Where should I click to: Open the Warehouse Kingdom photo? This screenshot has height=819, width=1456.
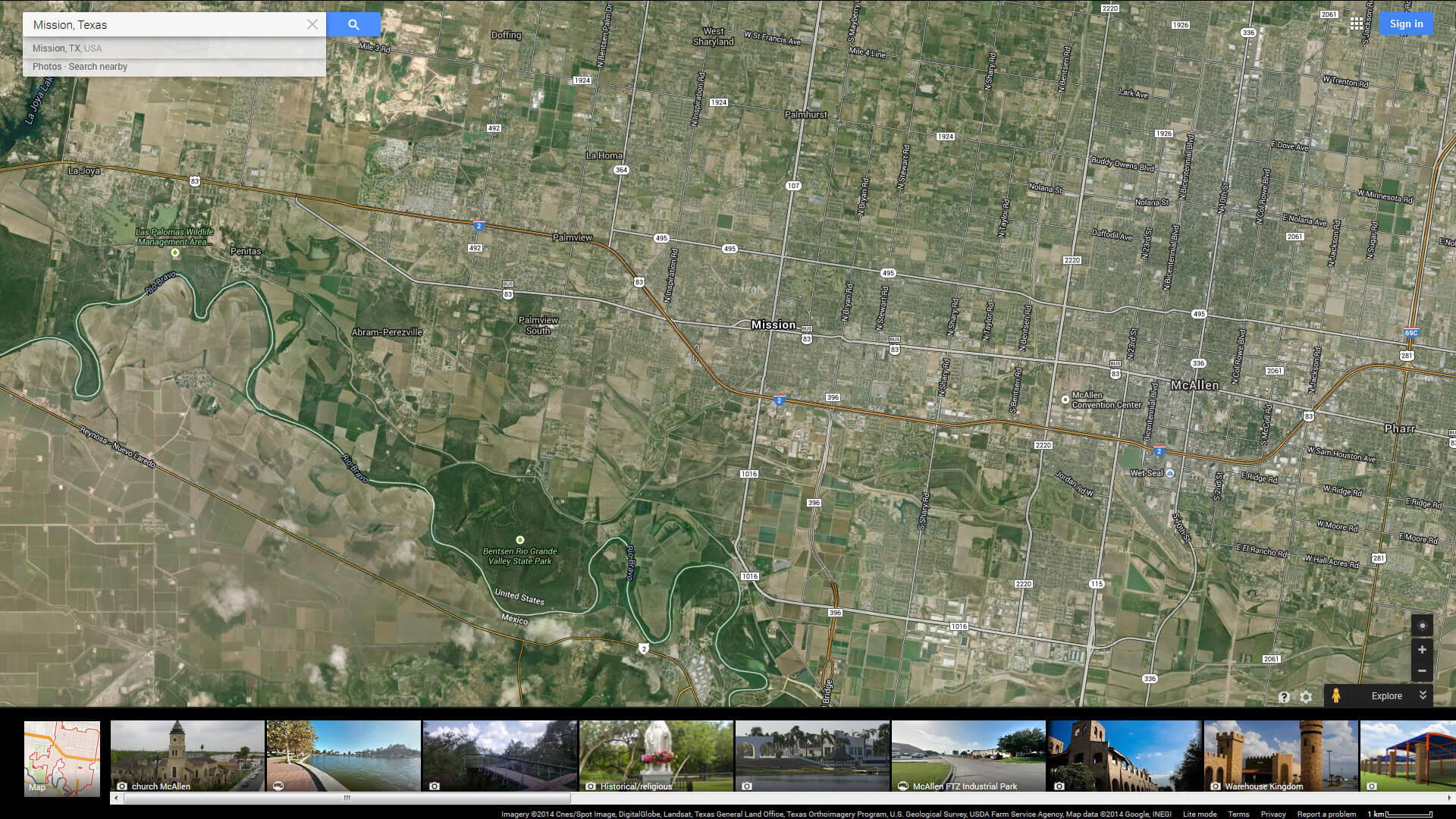coord(1281,756)
